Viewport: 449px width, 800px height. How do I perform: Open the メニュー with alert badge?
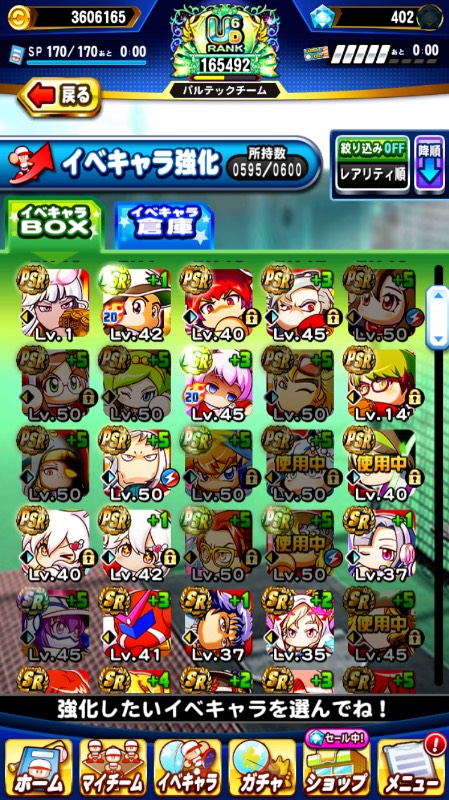(411, 764)
